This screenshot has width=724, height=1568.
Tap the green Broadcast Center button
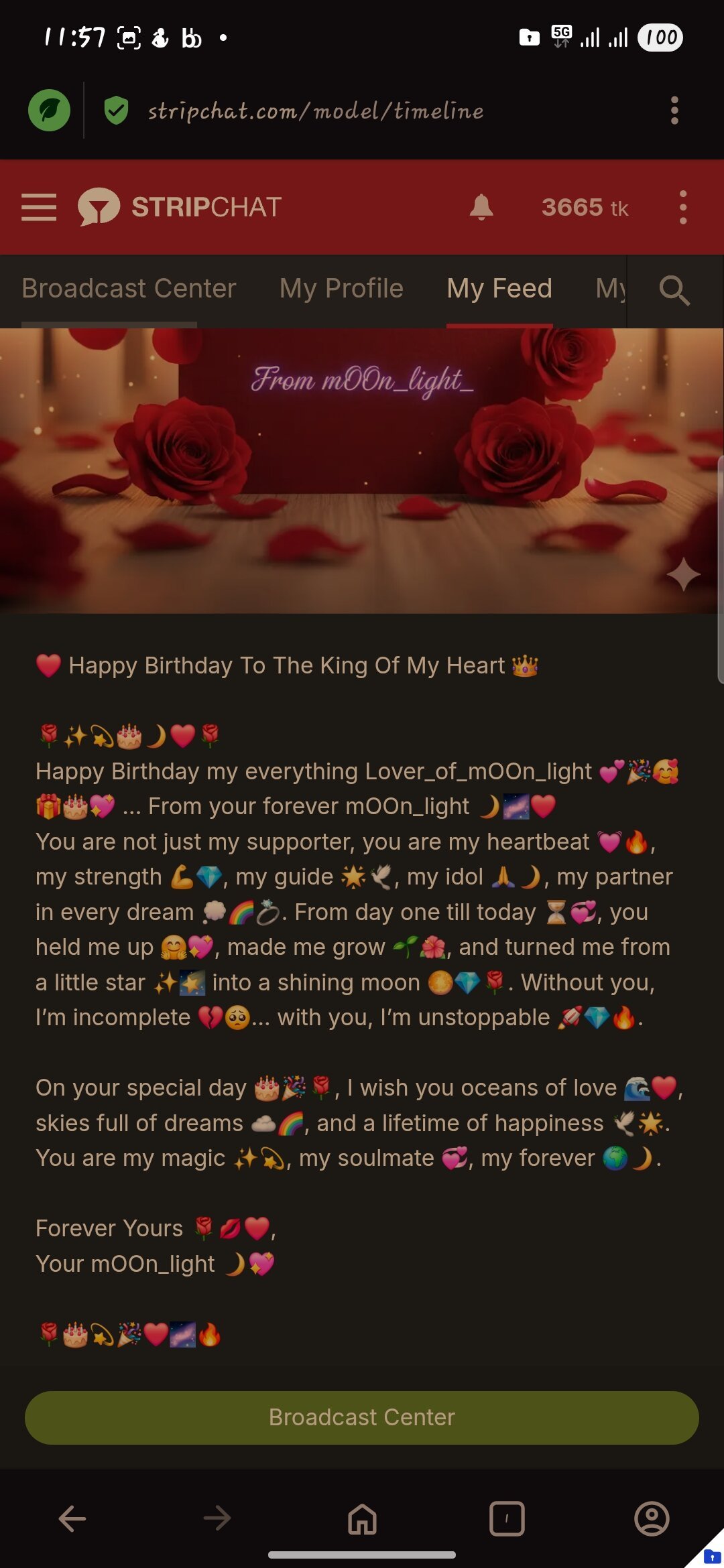[362, 1417]
